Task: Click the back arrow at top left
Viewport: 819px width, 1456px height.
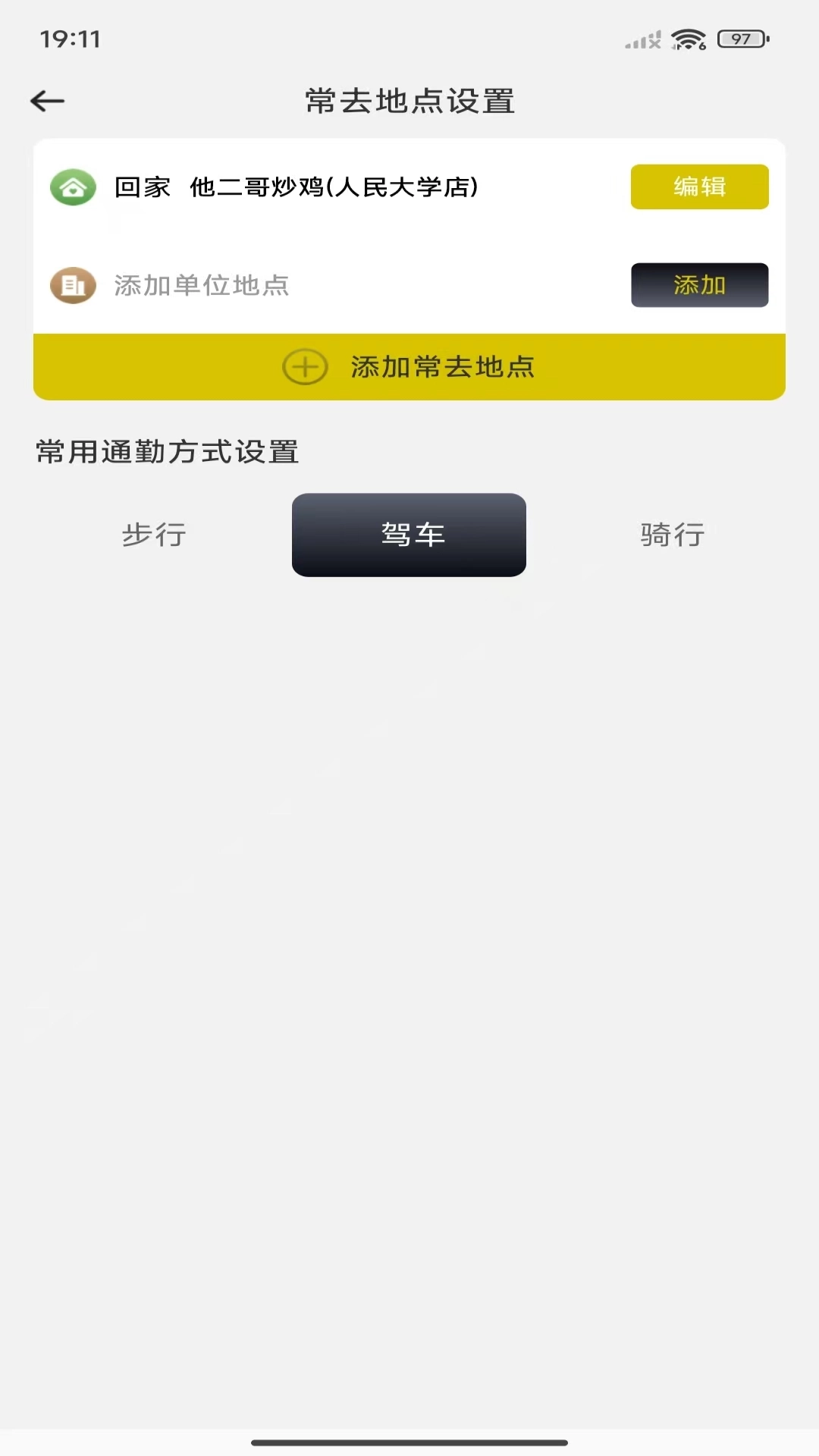Action: point(47,100)
